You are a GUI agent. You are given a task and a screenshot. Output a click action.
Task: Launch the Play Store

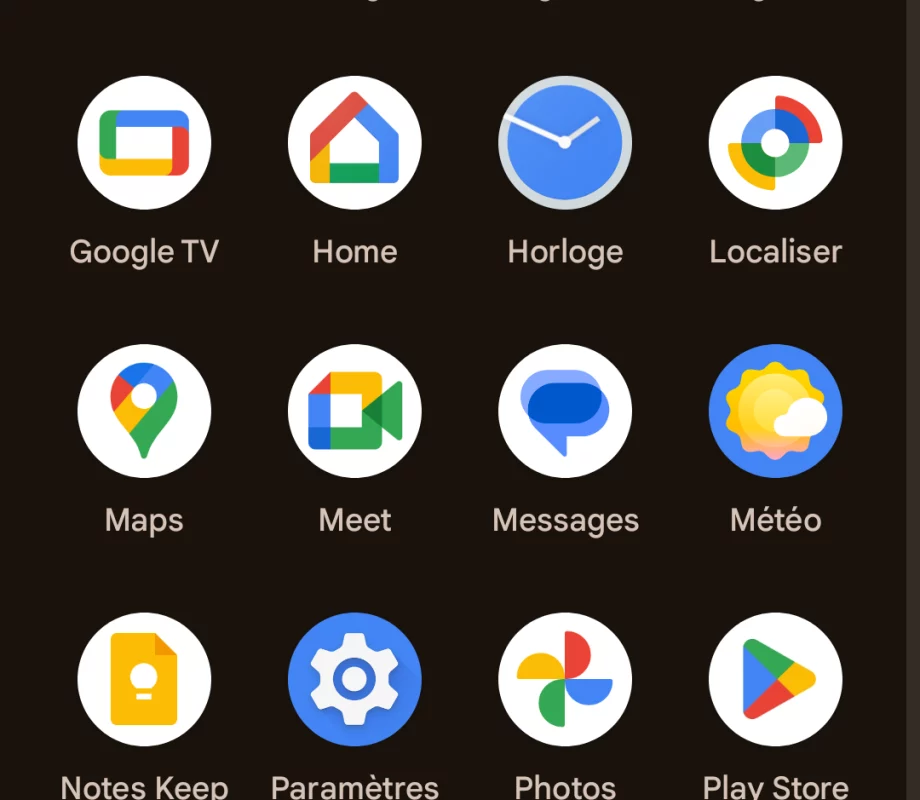[776, 679]
